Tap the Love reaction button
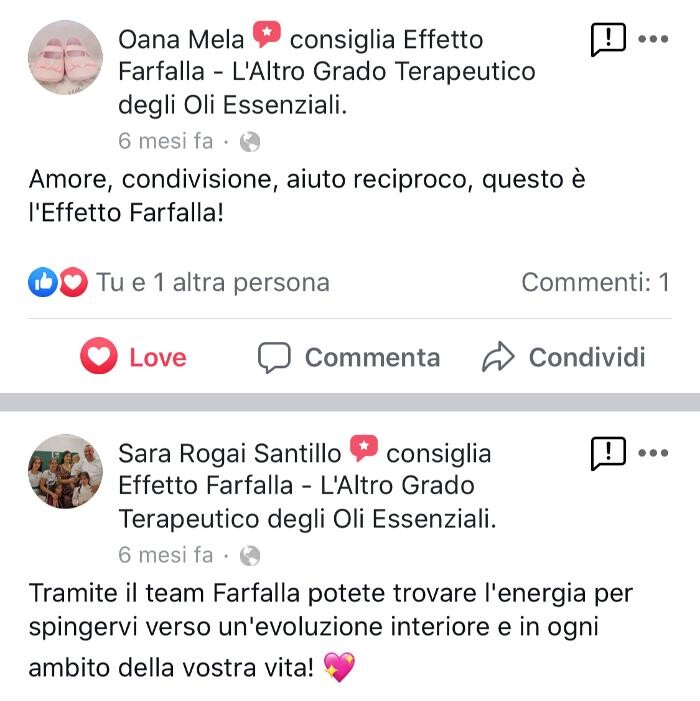700x701 pixels. [x=133, y=357]
